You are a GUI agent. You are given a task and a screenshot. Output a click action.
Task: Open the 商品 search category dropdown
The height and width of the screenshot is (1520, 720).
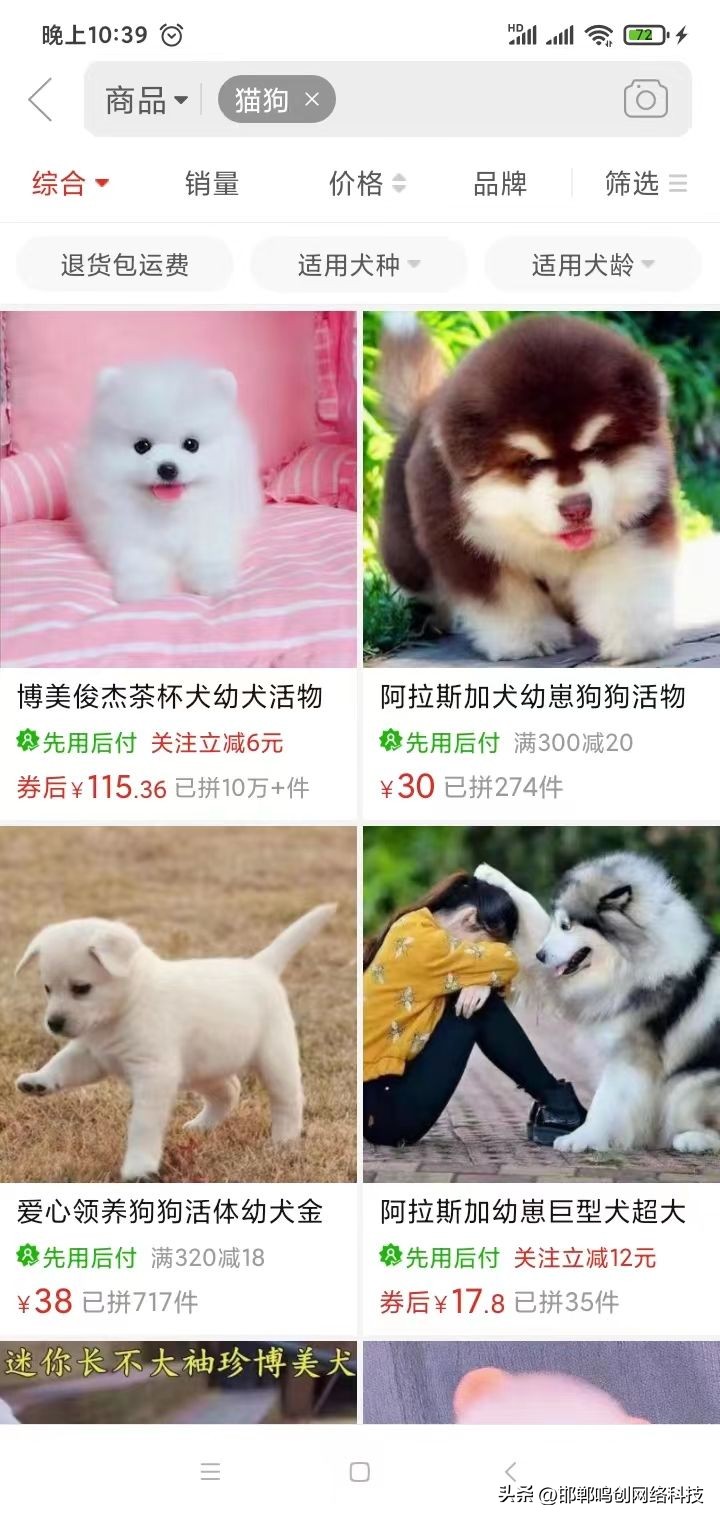coord(145,99)
